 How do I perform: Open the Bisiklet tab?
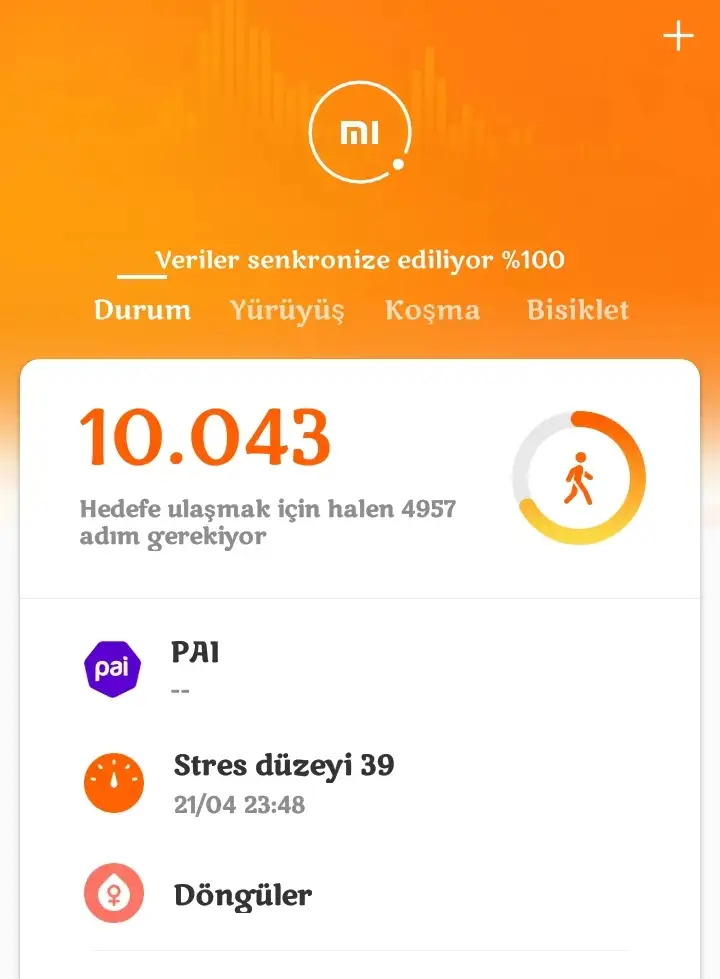577,310
